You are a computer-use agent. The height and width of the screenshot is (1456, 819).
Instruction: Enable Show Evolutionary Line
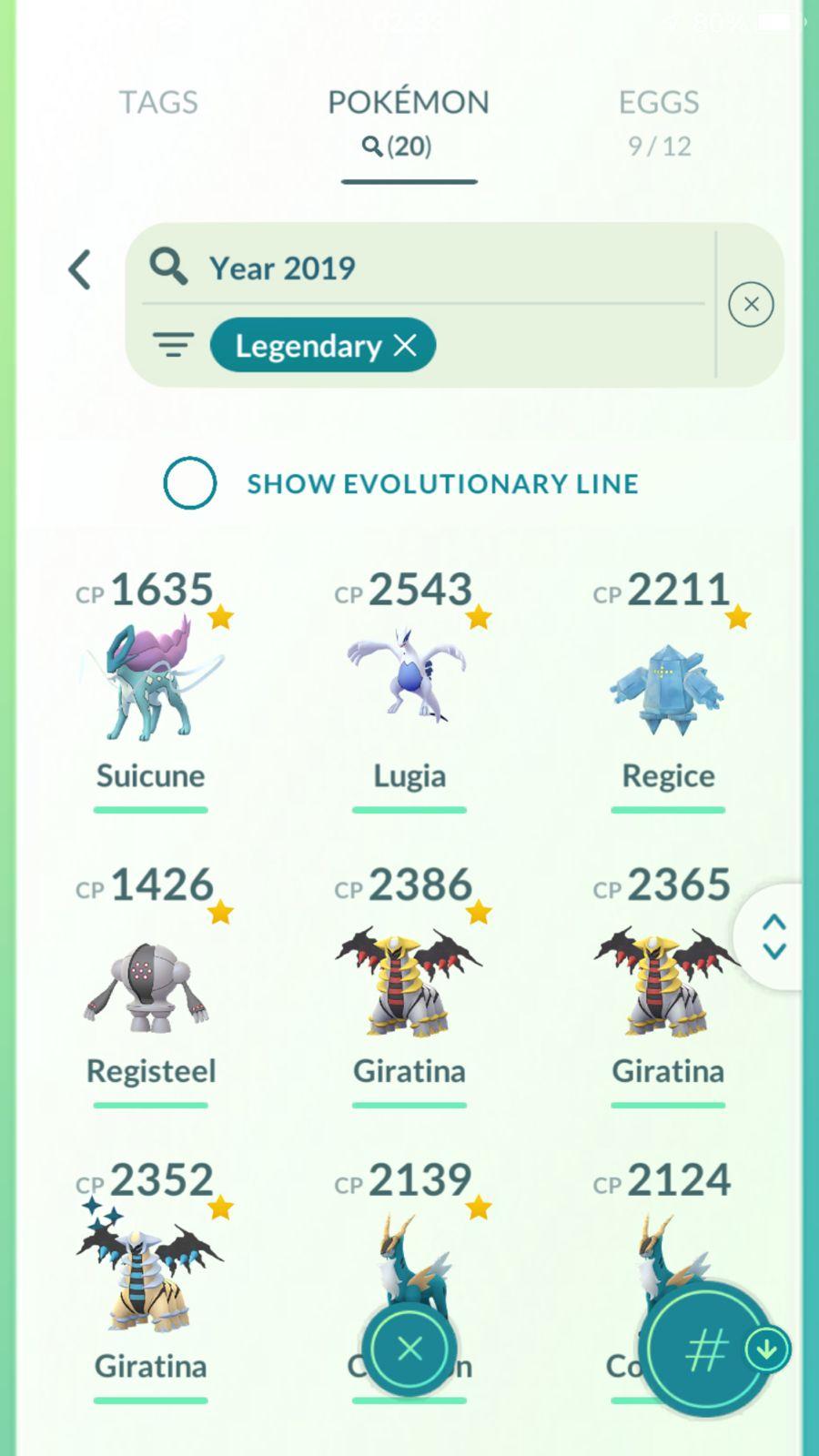click(190, 483)
